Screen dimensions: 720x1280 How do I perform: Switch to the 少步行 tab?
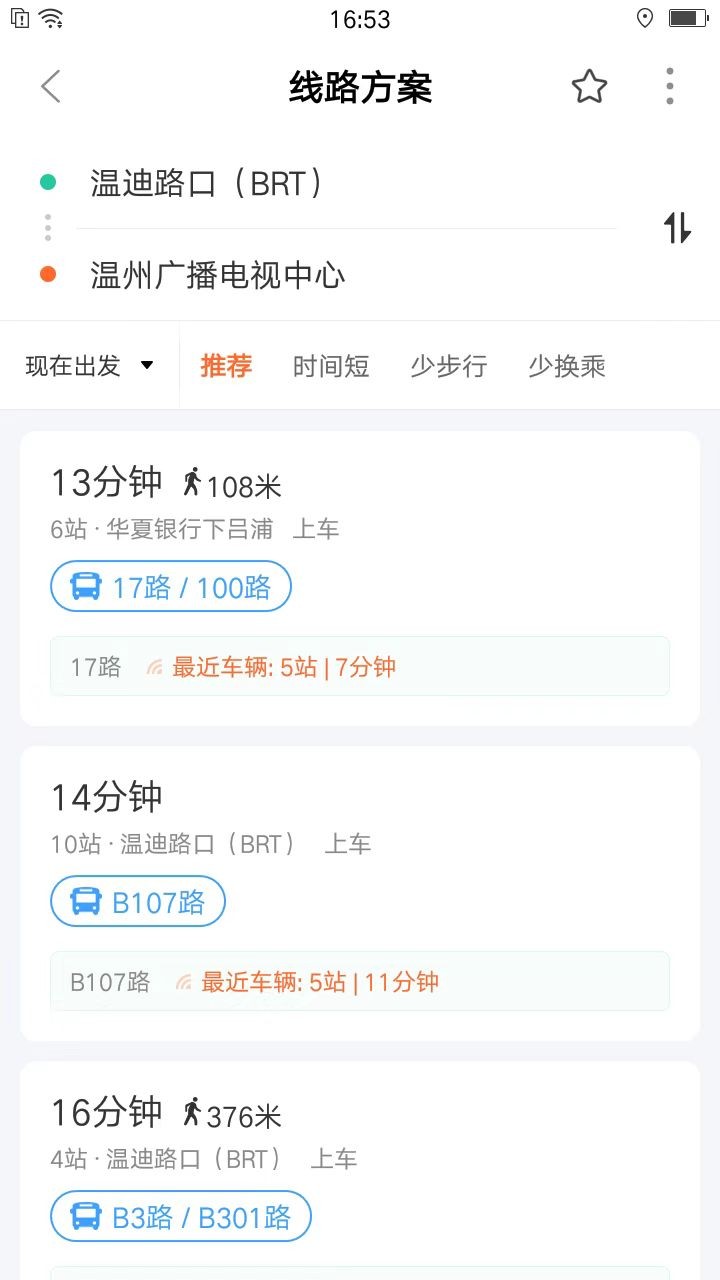449,365
